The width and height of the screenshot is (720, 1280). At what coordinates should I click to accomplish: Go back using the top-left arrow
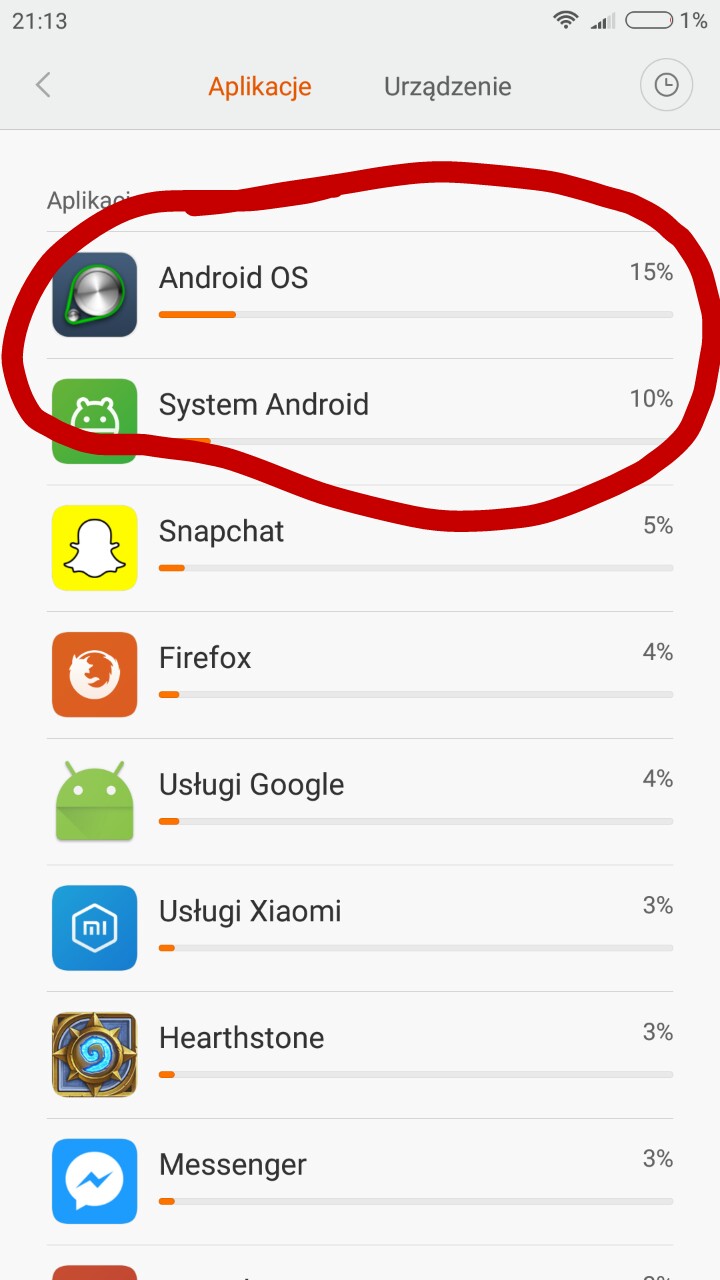pyautogui.click(x=43, y=86)
